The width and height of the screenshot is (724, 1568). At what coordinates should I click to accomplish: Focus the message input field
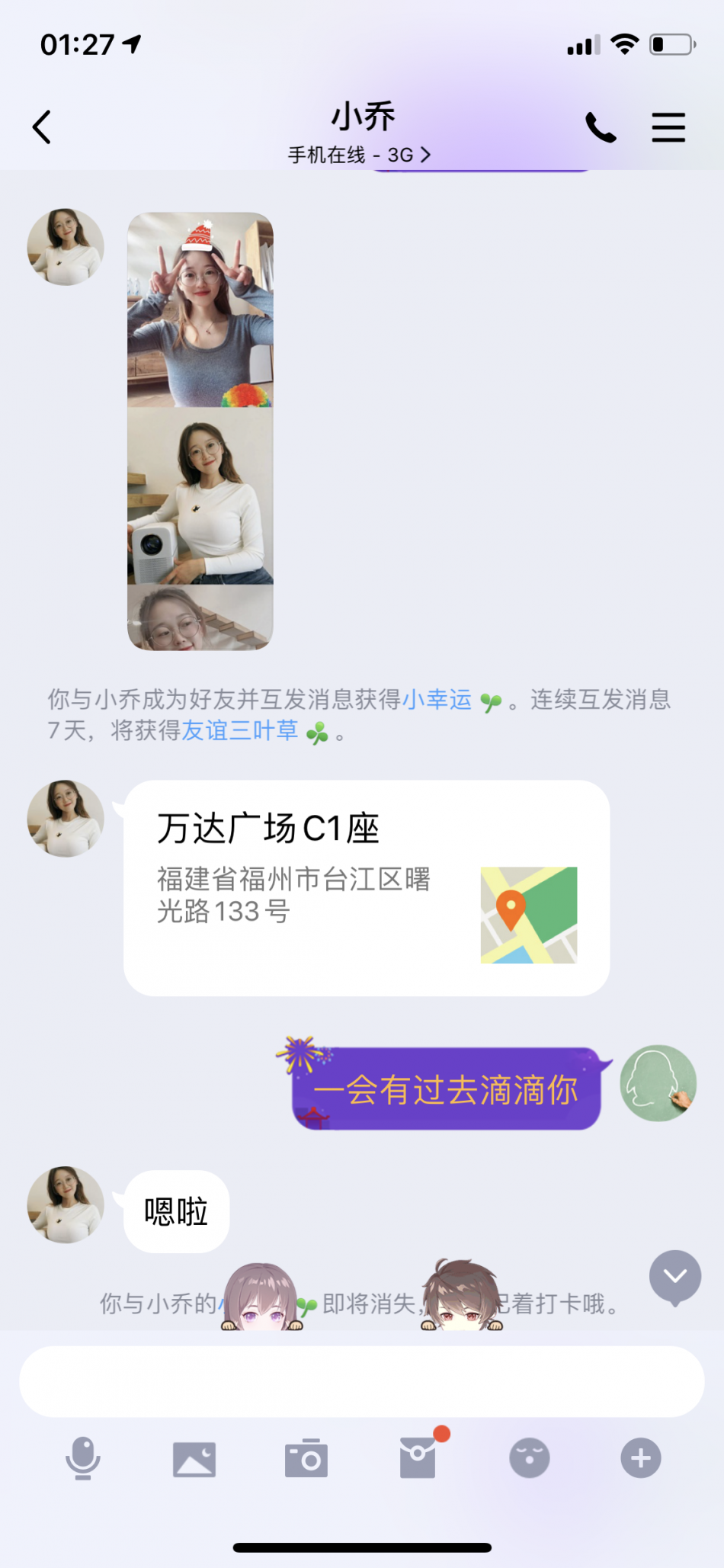point(361,1380)
